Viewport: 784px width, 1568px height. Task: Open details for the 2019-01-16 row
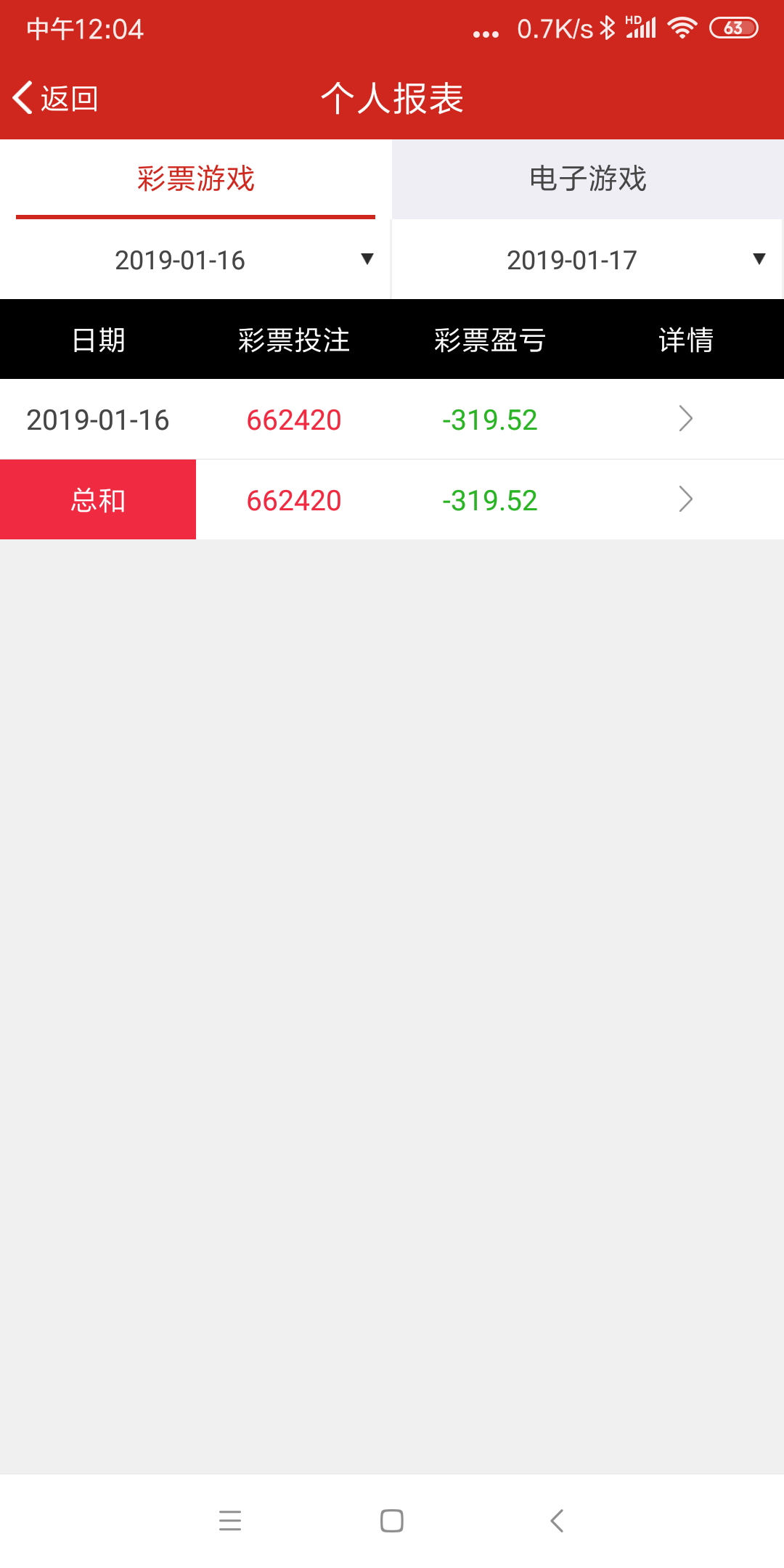click(x=685, y=419)
